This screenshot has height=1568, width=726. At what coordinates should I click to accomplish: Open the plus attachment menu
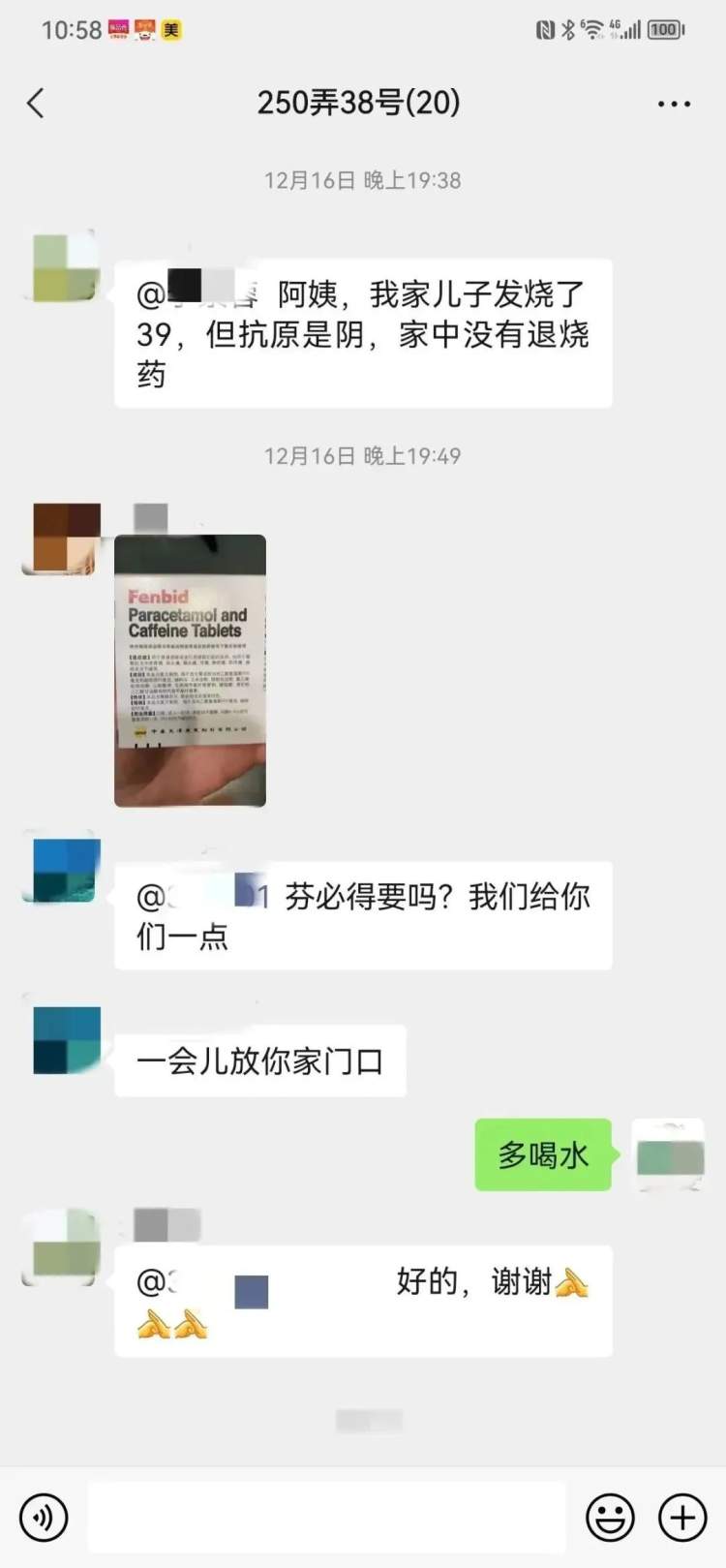[682, 1517]
